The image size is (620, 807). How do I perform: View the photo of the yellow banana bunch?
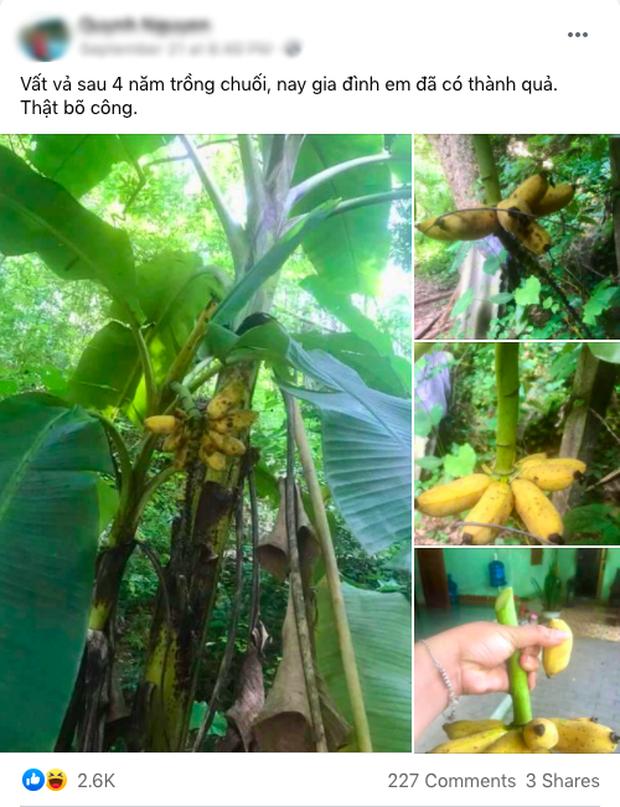[517, 444]
